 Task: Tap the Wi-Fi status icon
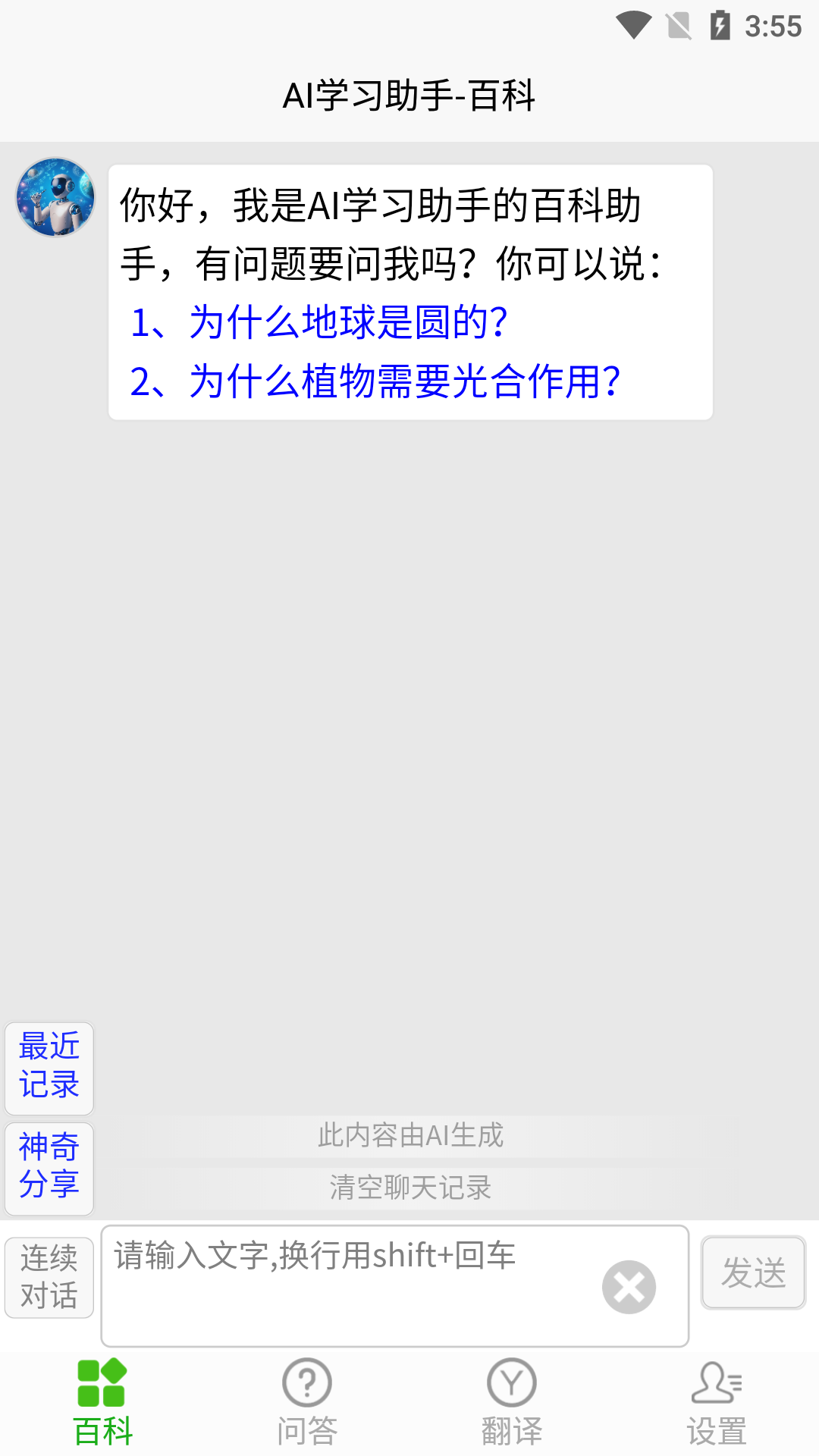pos(634,24)
